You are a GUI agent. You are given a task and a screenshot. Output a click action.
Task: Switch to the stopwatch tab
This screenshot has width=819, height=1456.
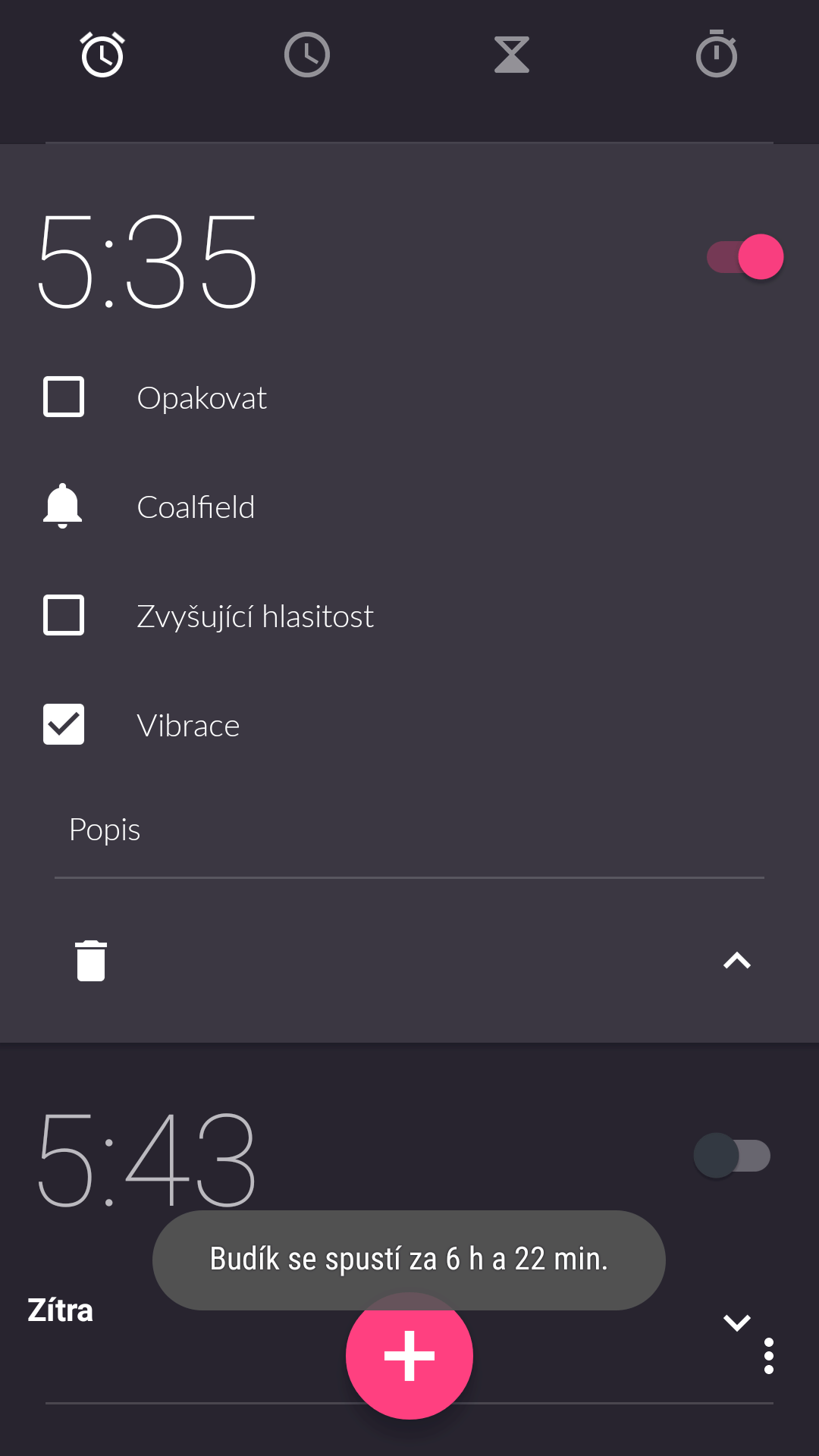717,54
